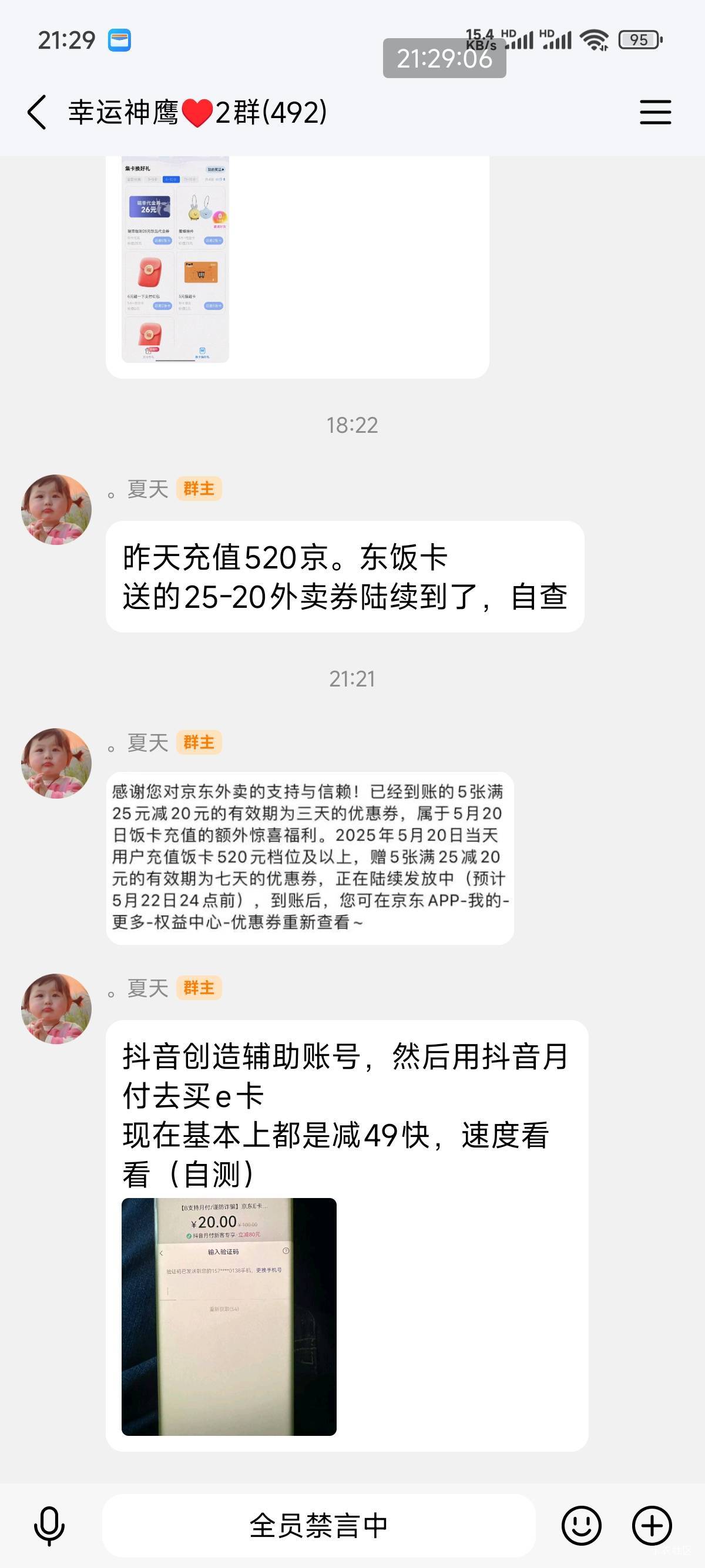
Task: Open the card collection image at top
Action: [175, 260]
